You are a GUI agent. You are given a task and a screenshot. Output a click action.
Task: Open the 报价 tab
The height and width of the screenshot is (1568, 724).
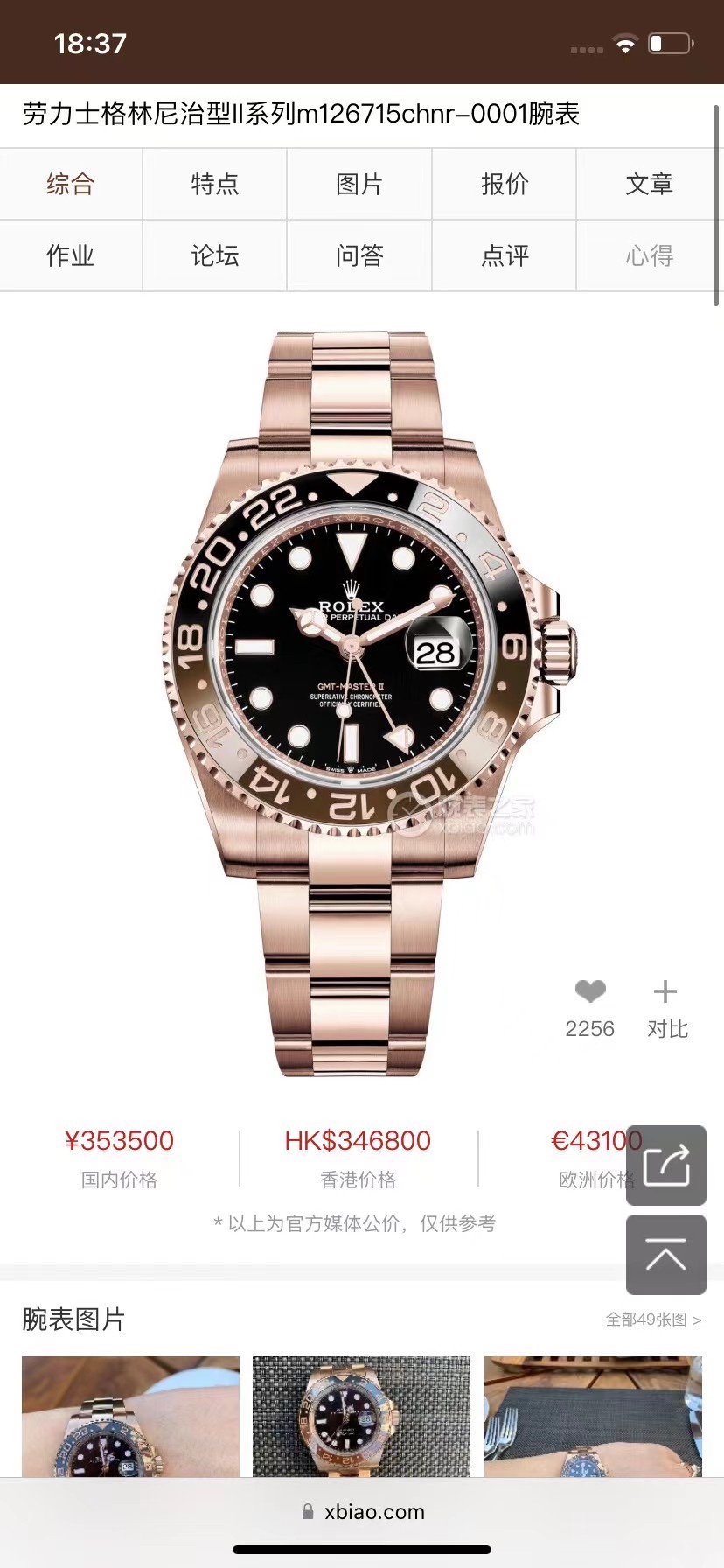point(505,184)
